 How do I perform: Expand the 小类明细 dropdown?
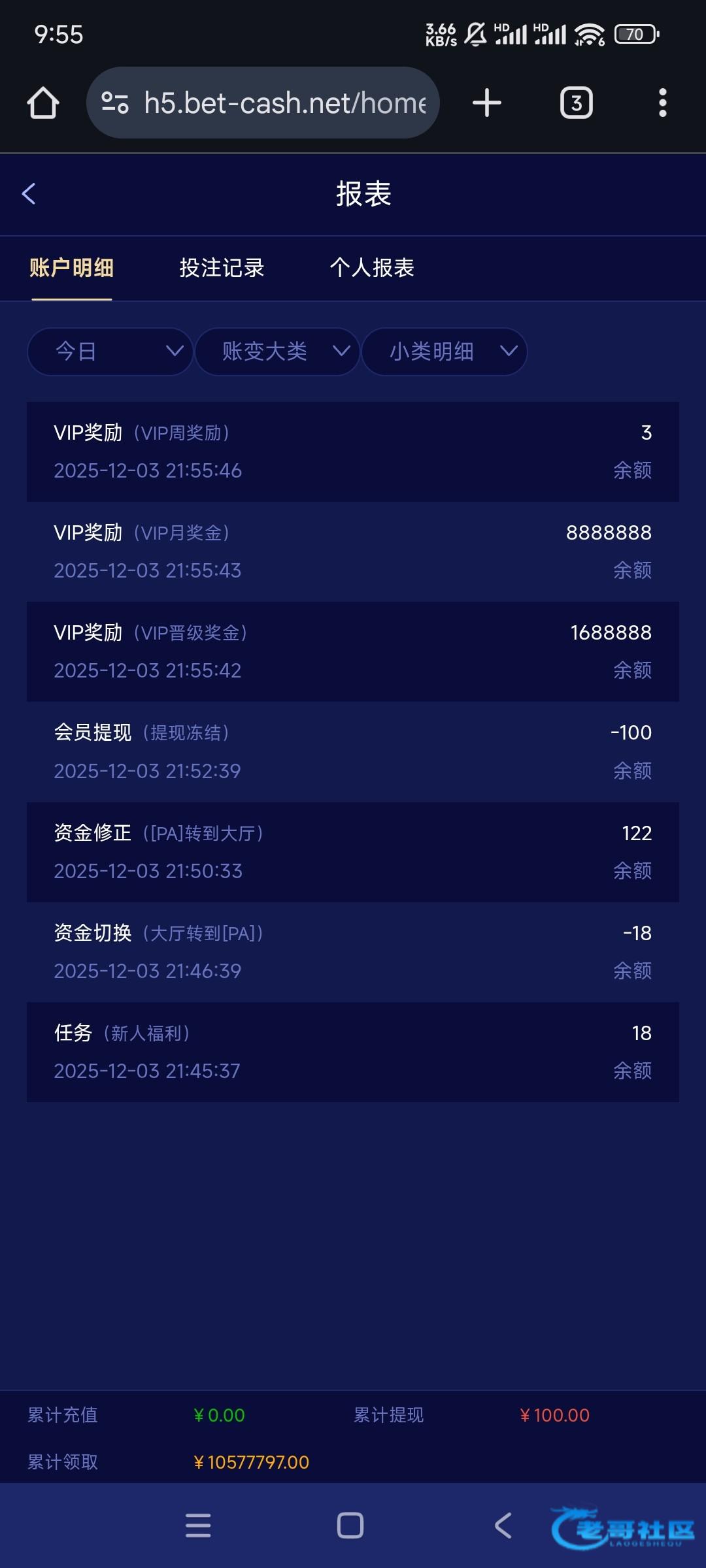point(445,351)
